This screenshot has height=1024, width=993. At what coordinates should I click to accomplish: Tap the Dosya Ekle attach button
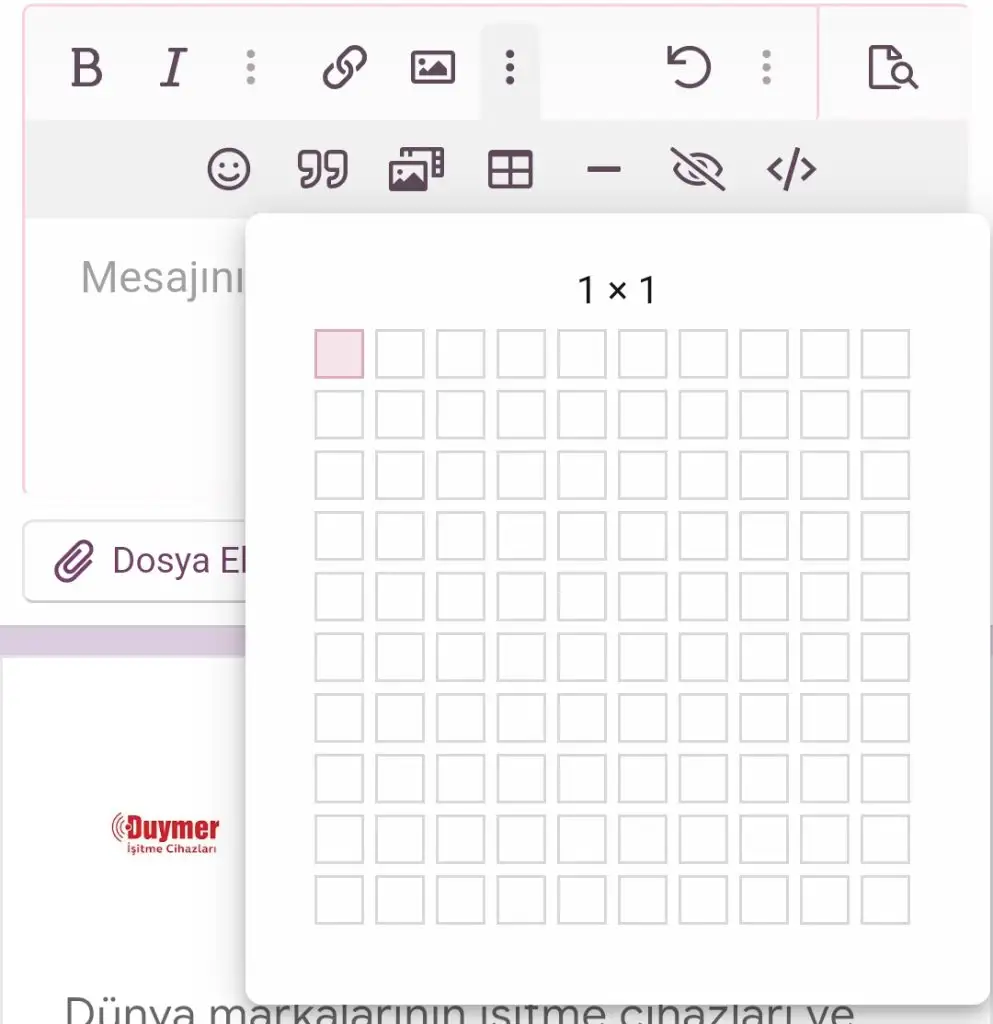[135, 562]
